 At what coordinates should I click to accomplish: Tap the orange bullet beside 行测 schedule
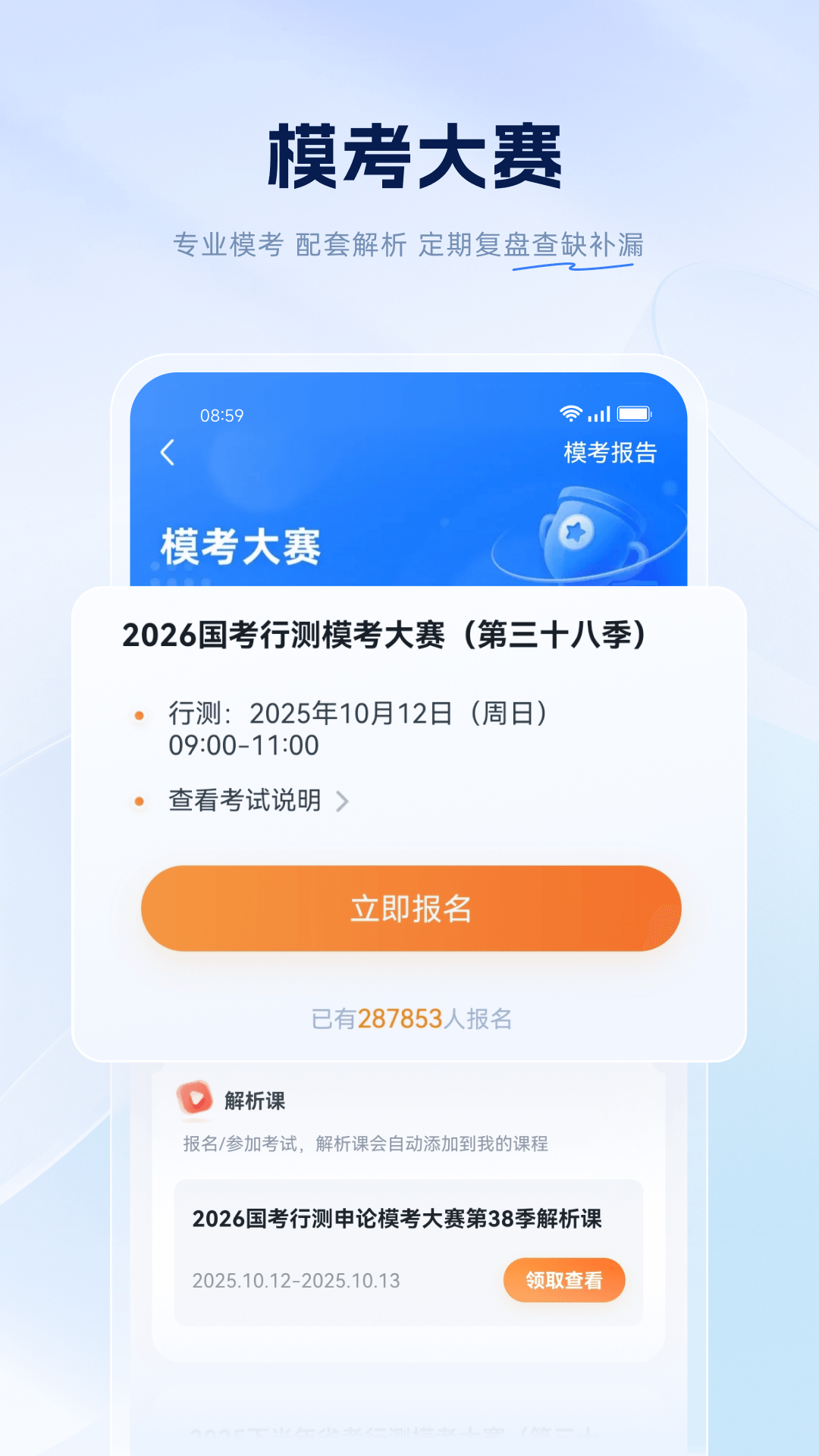tap(138, 713)
